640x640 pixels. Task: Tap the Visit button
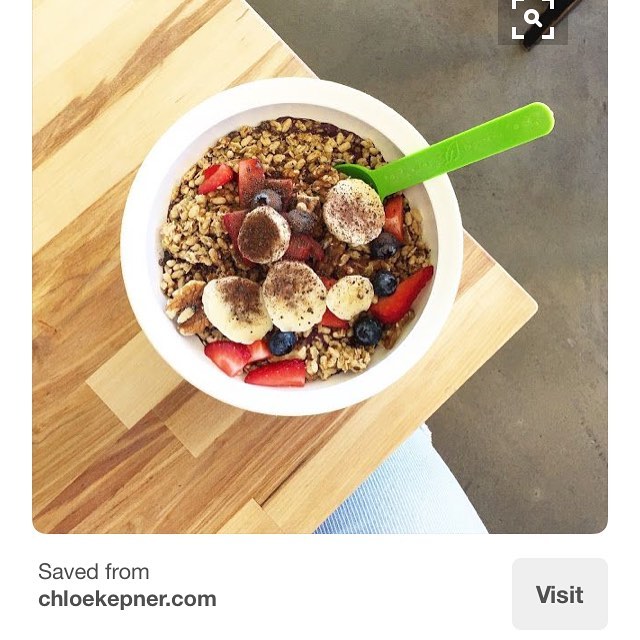559,594
